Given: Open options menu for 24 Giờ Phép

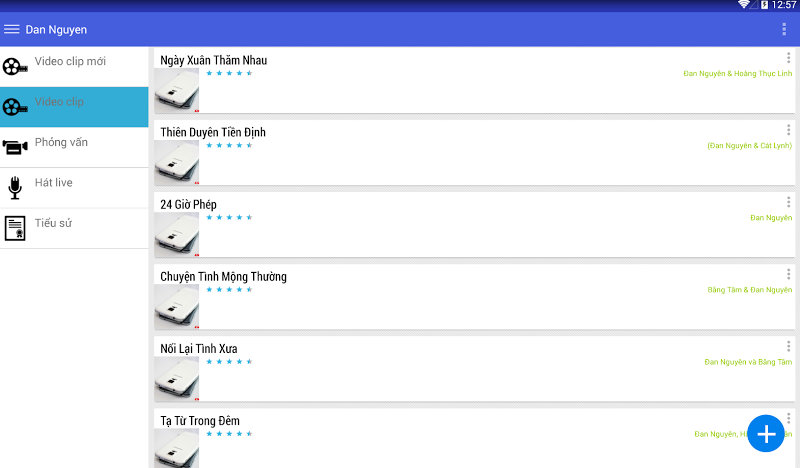Looking at the screenshot, I should point(788,202).
